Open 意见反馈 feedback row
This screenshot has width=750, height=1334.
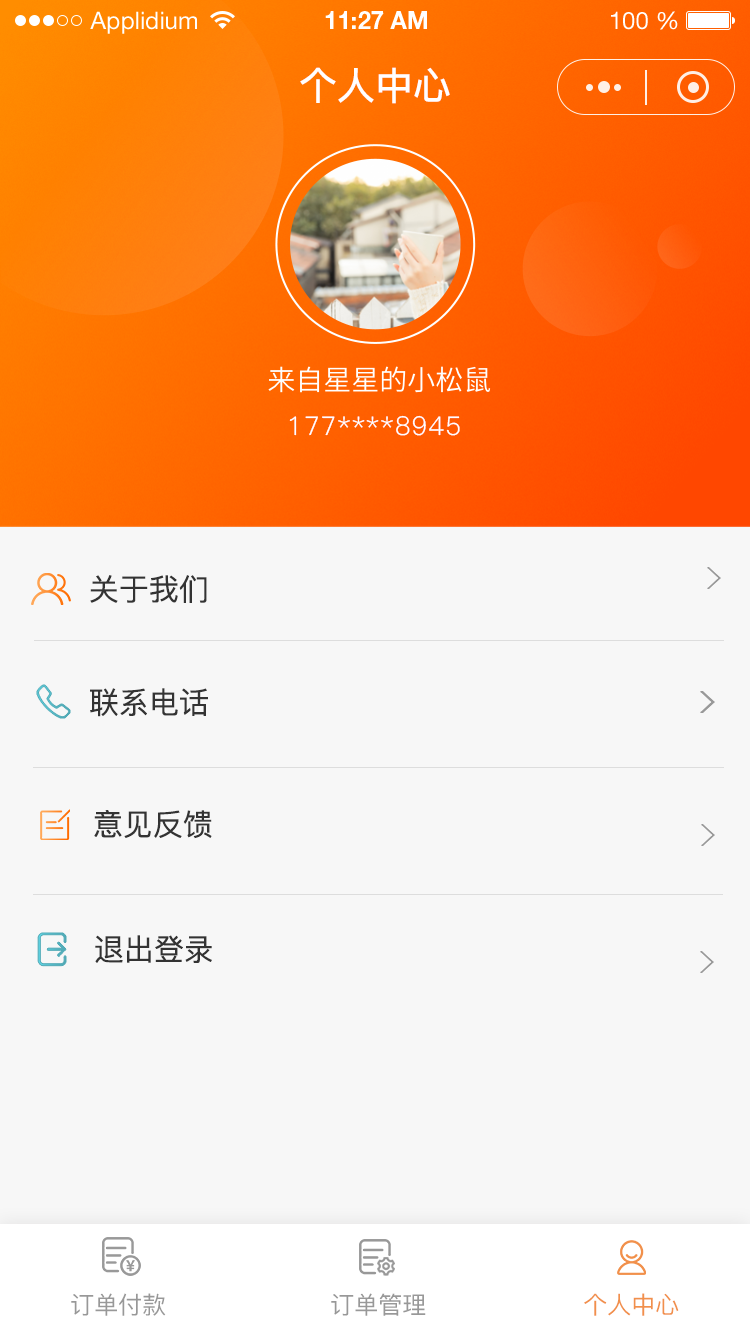tap(375, 827)
